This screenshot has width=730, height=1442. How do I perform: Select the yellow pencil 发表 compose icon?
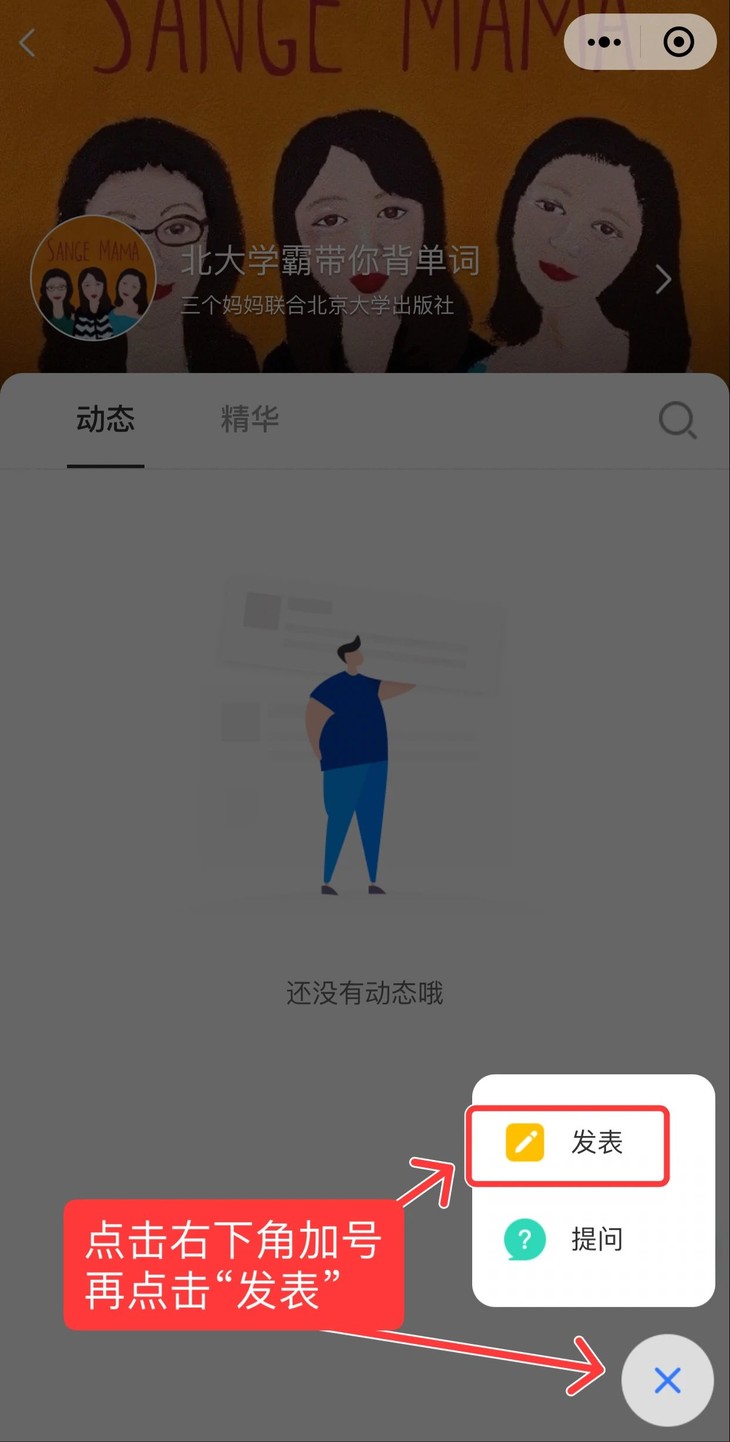pos(527,1143)
